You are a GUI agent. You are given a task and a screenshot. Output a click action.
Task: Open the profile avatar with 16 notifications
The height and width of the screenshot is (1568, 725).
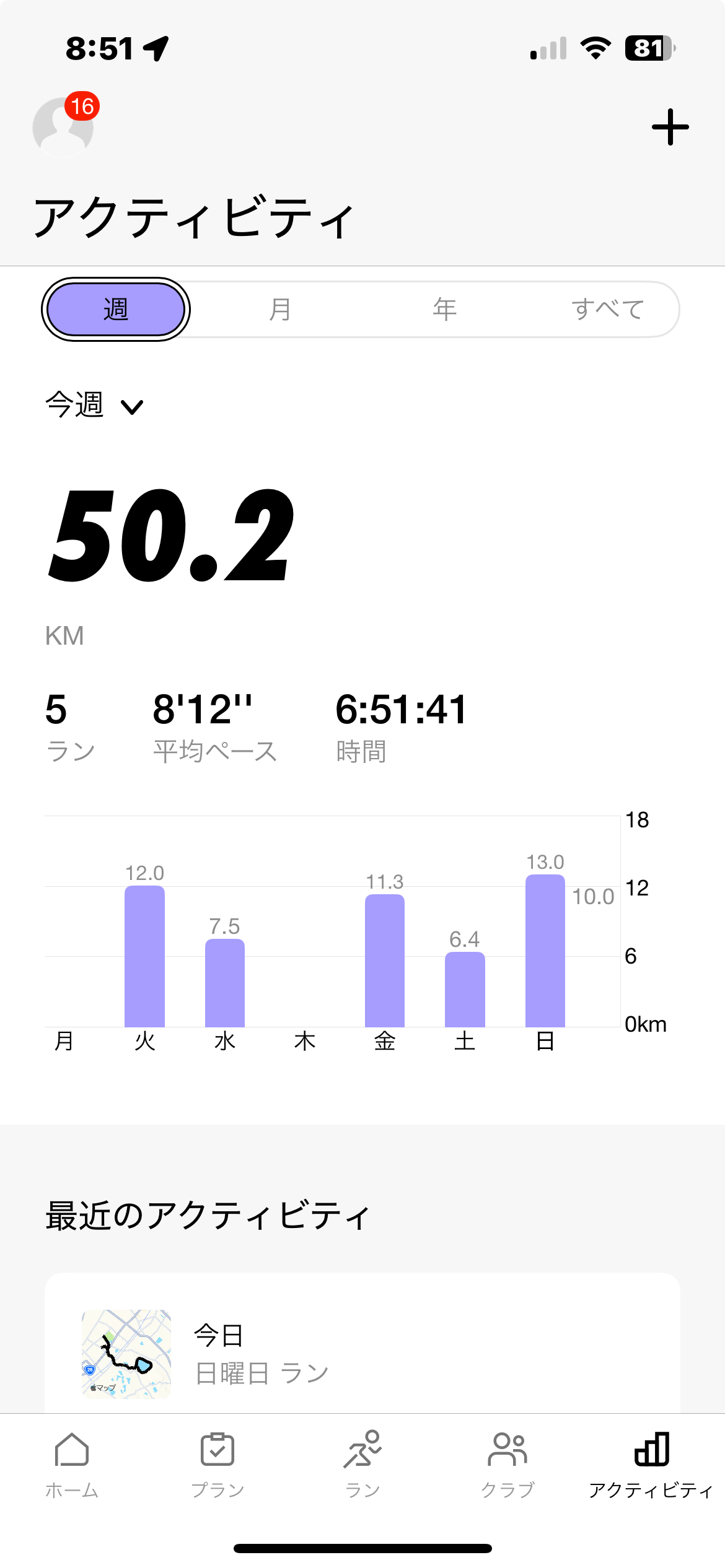63,126
